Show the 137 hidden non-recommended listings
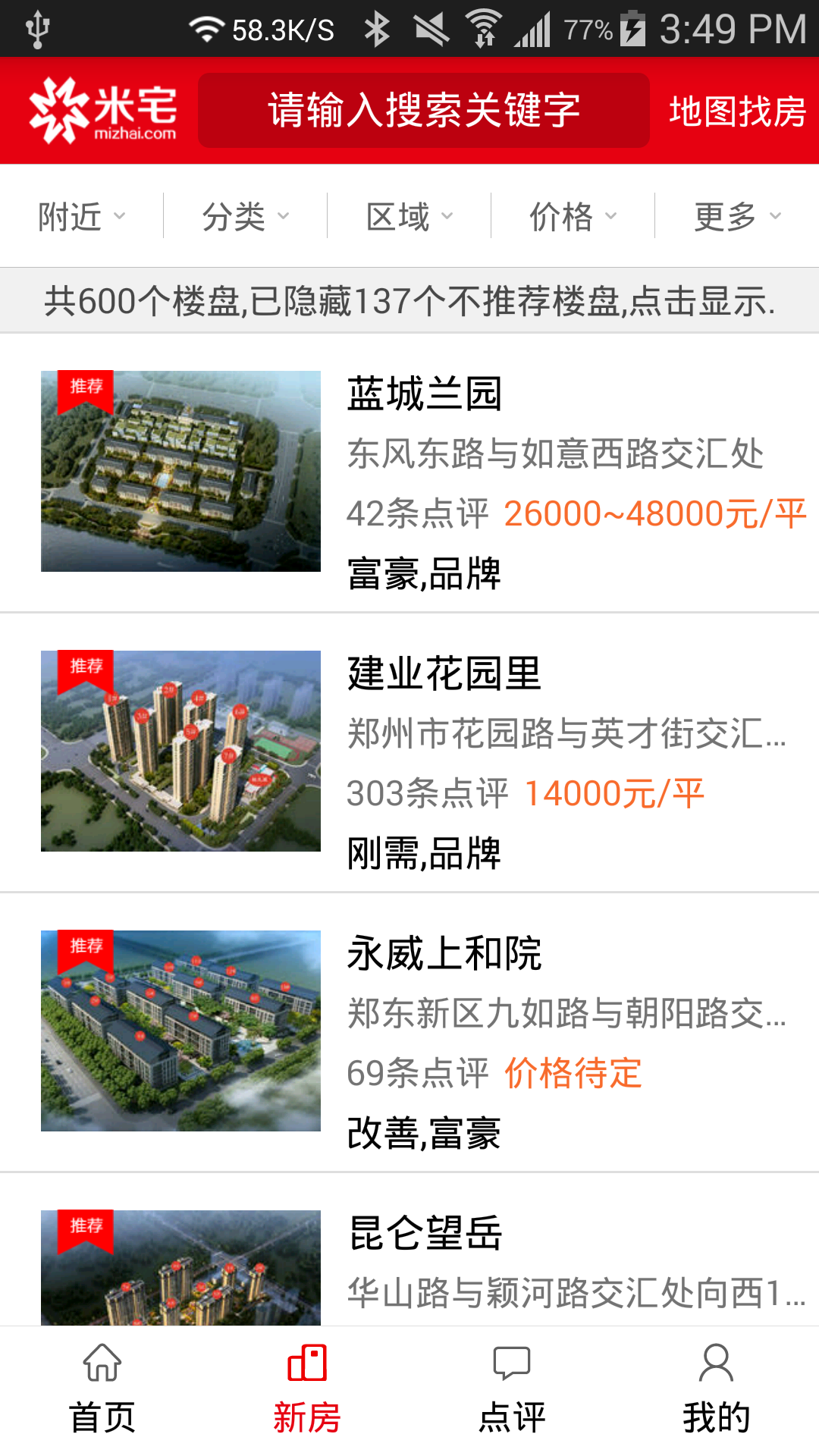The image size is (819, 1456). [409, 301]
